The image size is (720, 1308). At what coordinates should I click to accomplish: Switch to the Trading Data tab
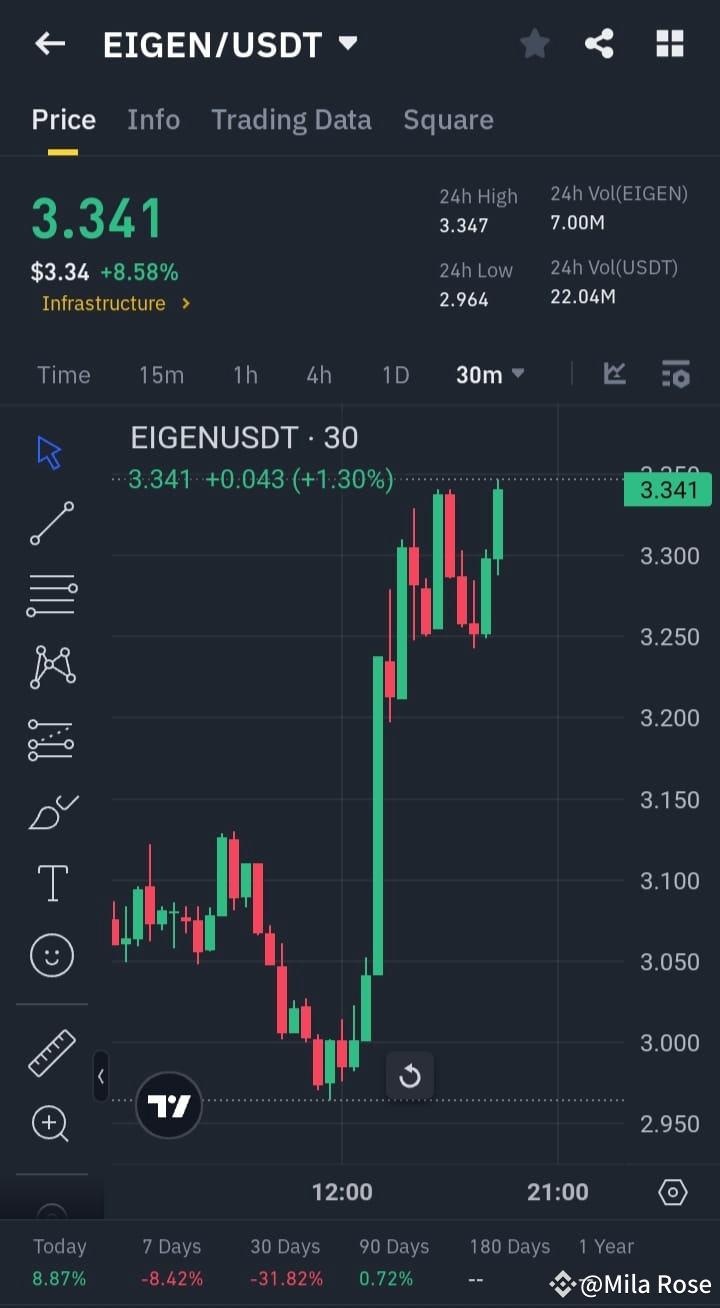[x=291, y=119]
